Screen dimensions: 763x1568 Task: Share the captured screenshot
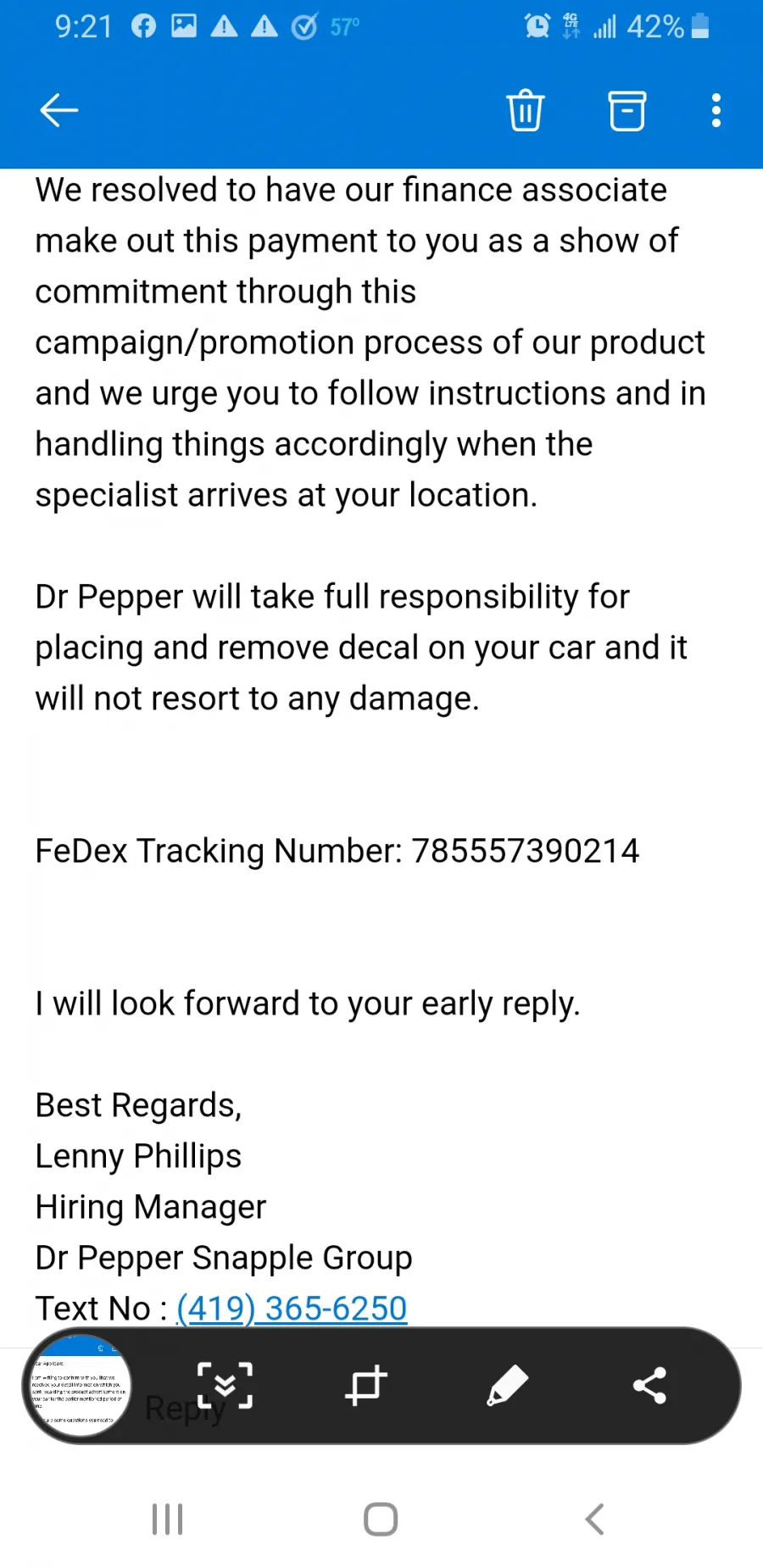point(650,1386)
